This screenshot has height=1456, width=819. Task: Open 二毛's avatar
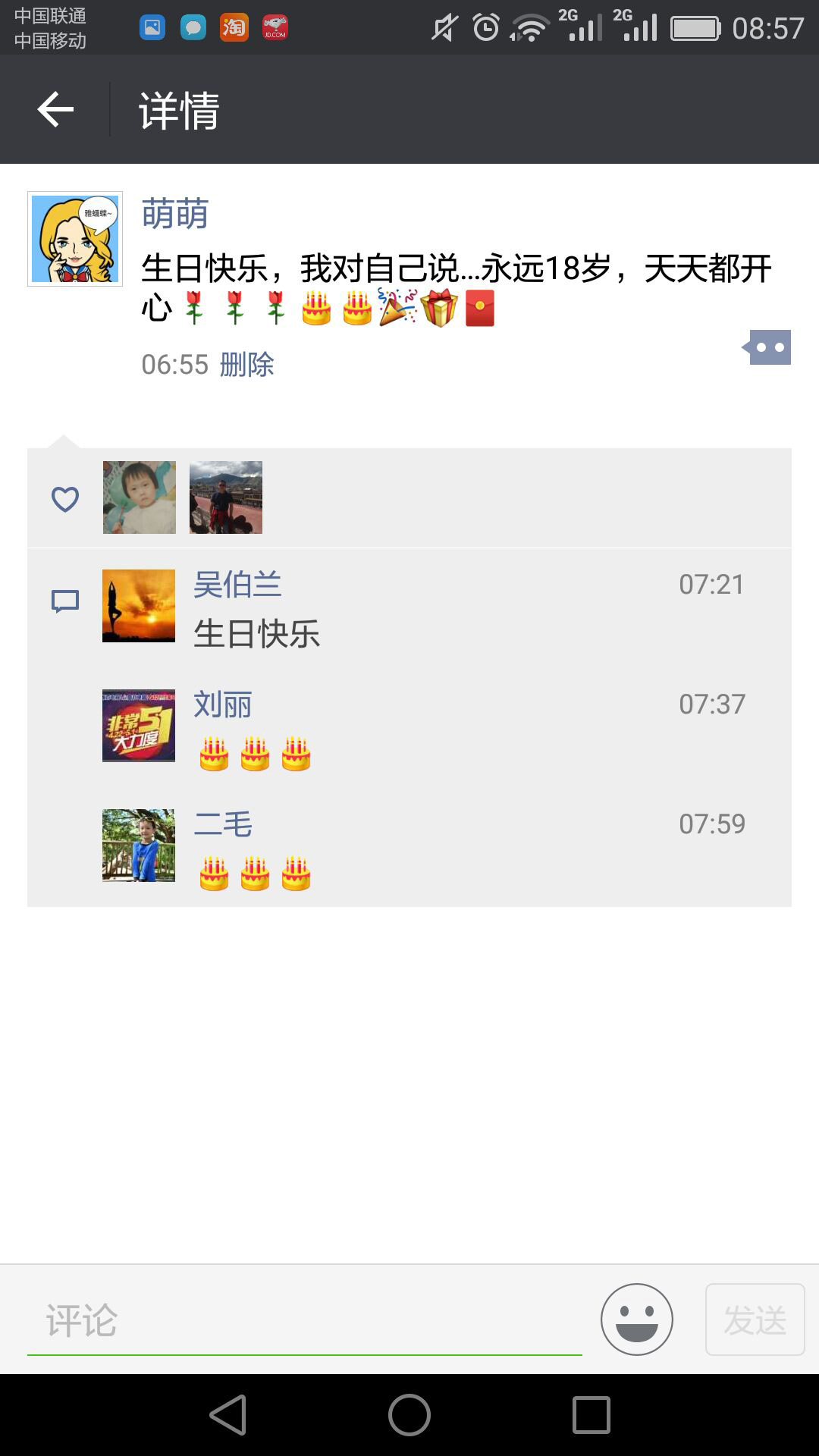(x=139, y=846)
